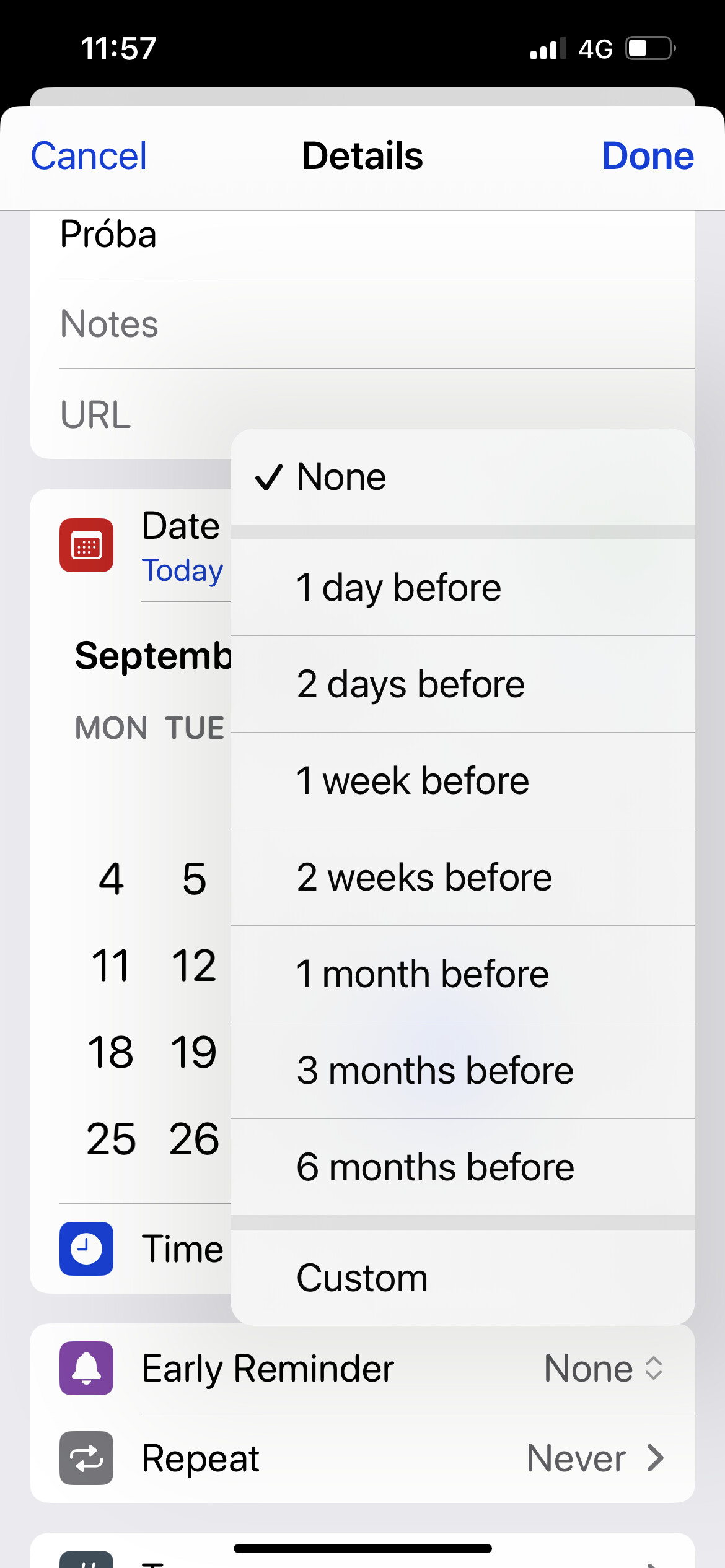
Task: Cancel editing the reminder details
Action: pyautogui.click(x=89, y=156)
